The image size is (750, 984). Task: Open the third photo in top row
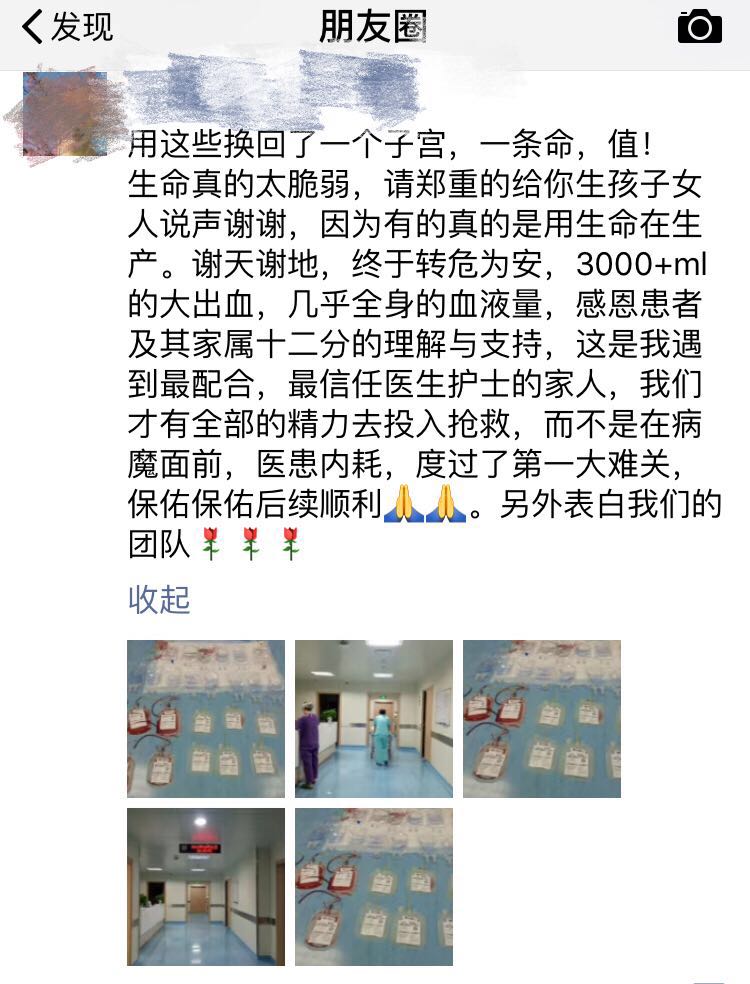click(x=542, y=718)
